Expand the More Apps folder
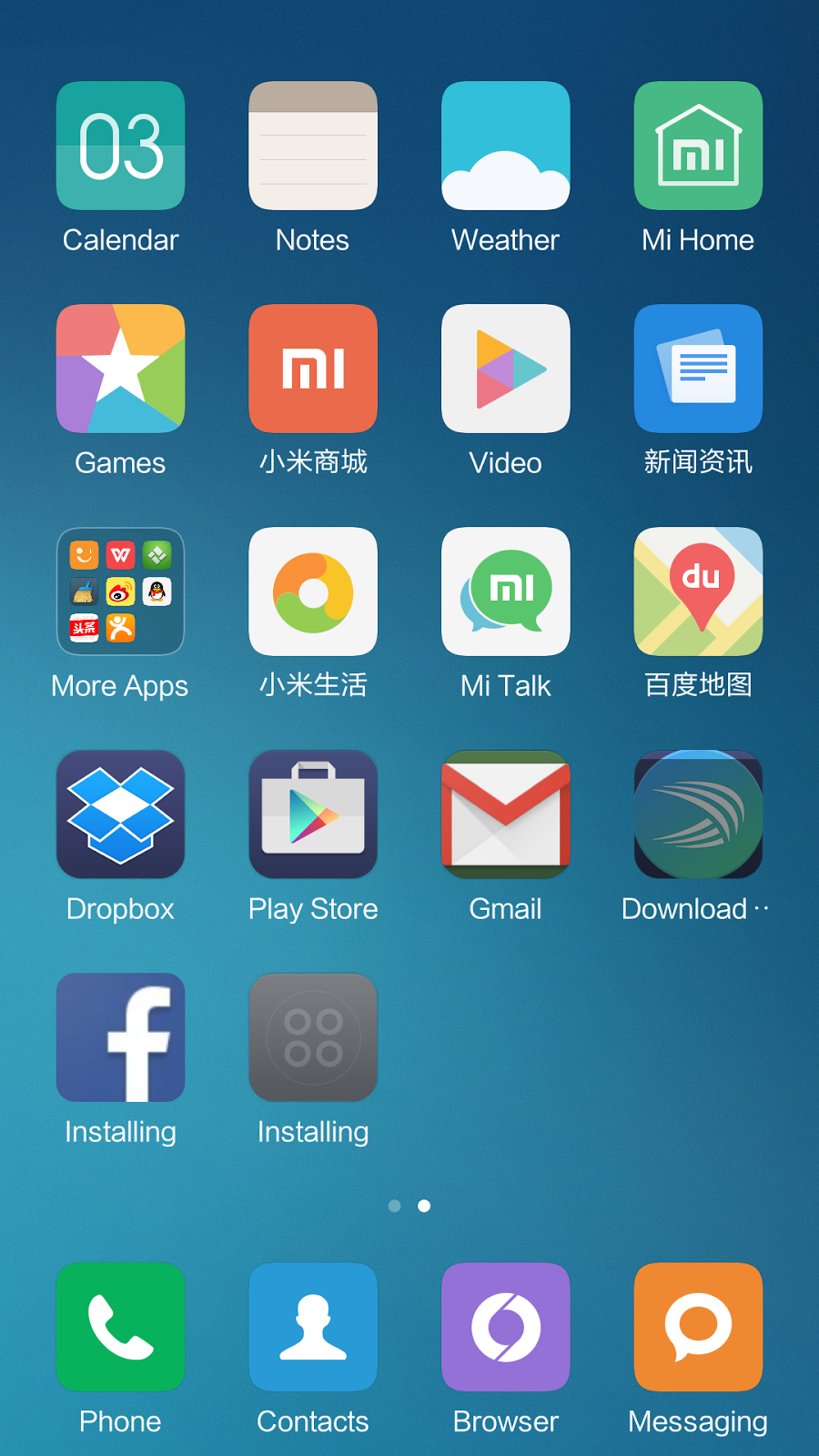Image resolution: width=819 pixels, height=1456 pixels. tap(120, 591)
